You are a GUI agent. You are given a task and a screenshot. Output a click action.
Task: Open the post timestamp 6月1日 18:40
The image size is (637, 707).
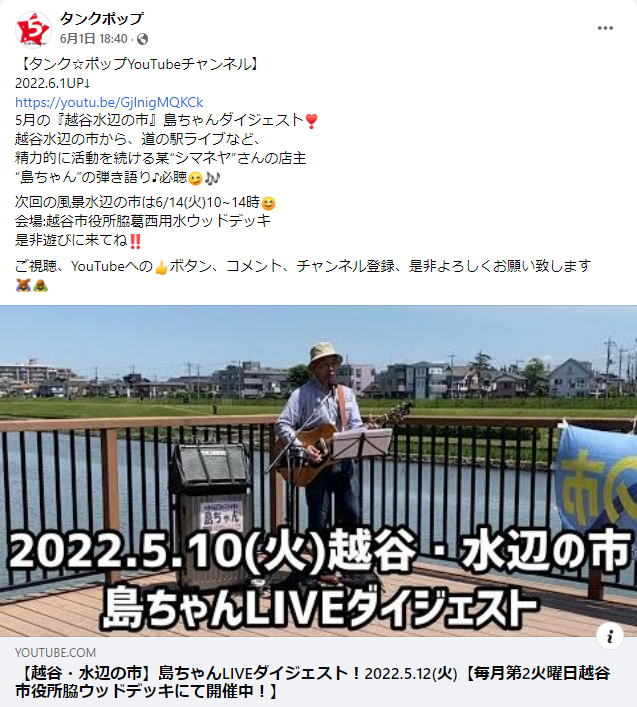94,38
